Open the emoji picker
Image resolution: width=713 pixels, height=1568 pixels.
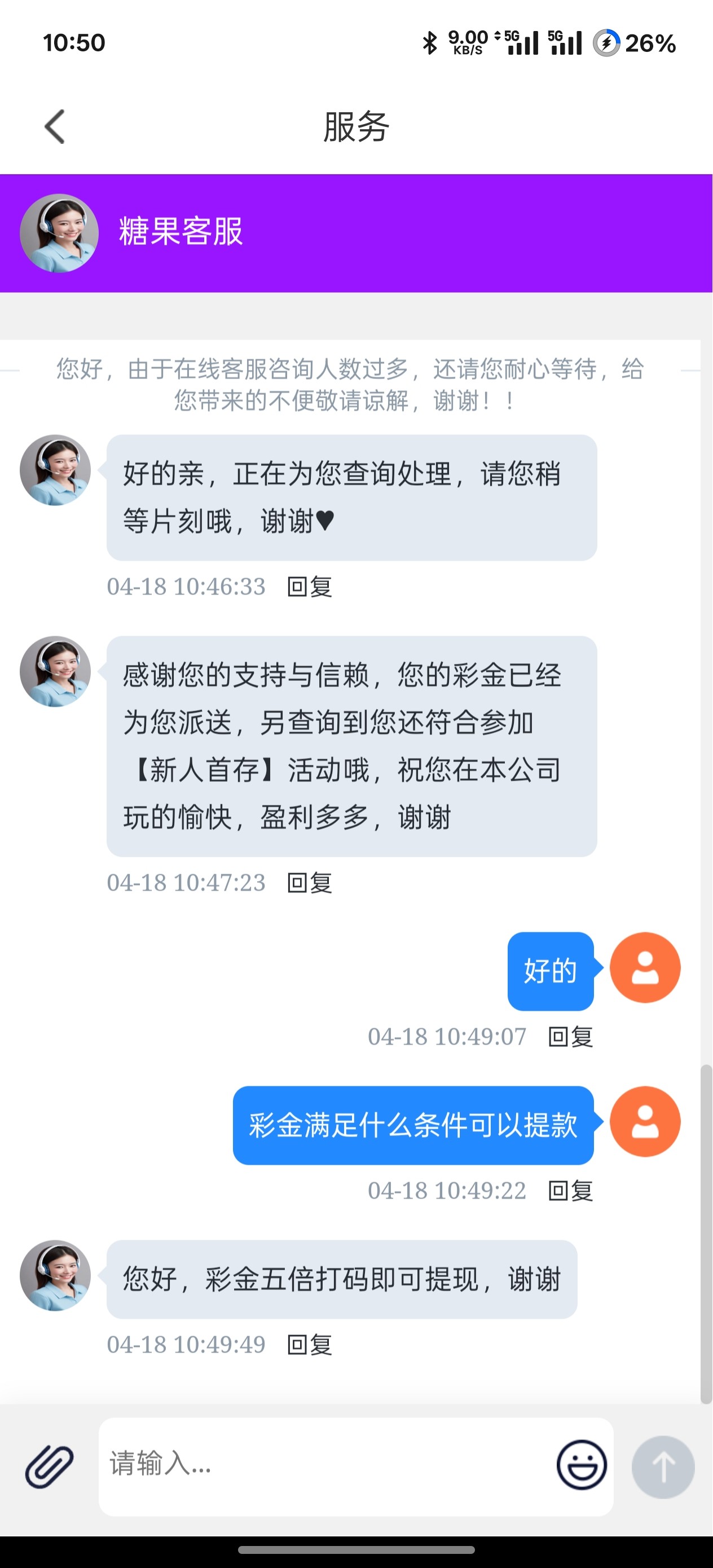pyautogui.click(x=582, y=1465)
